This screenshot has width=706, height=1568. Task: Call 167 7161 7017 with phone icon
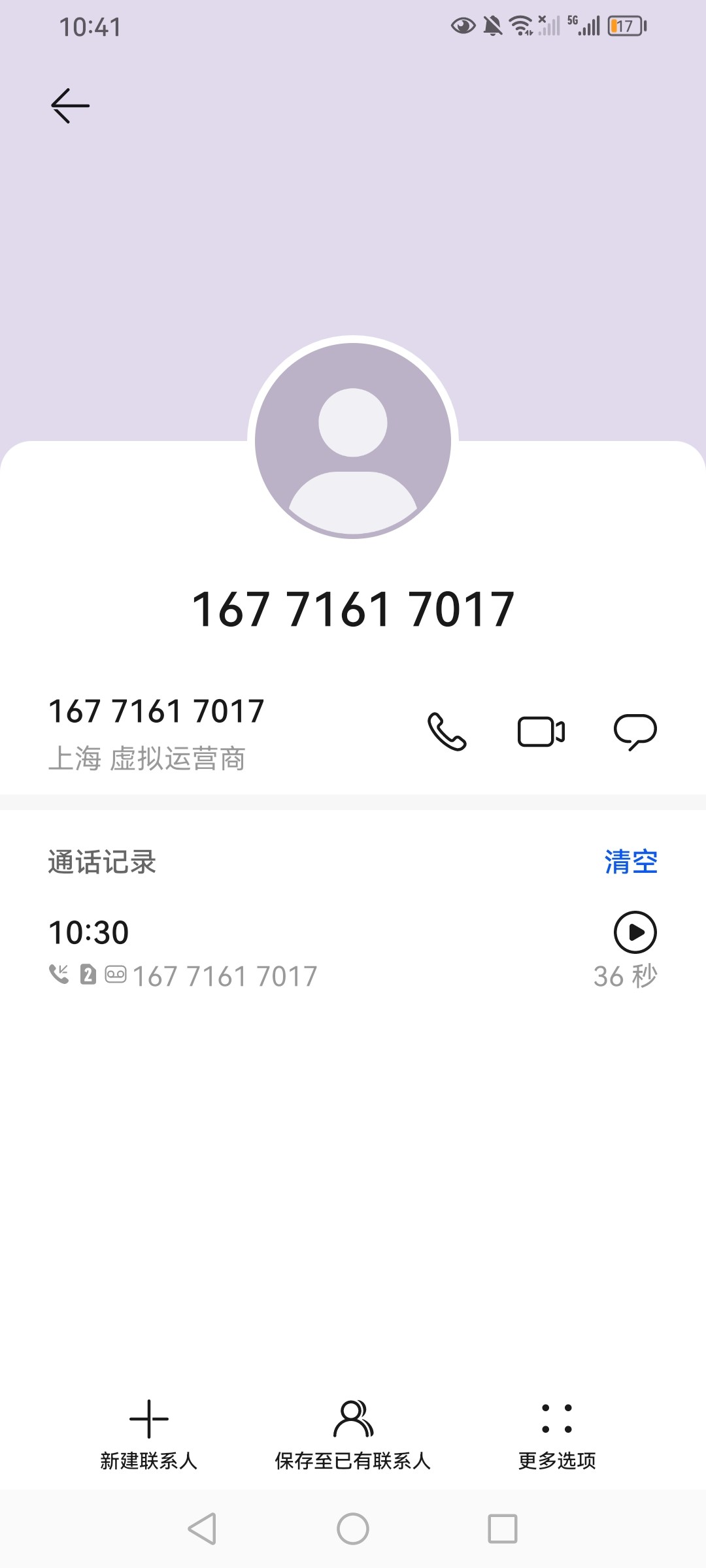pyautogui.click(x=446, y=732)
